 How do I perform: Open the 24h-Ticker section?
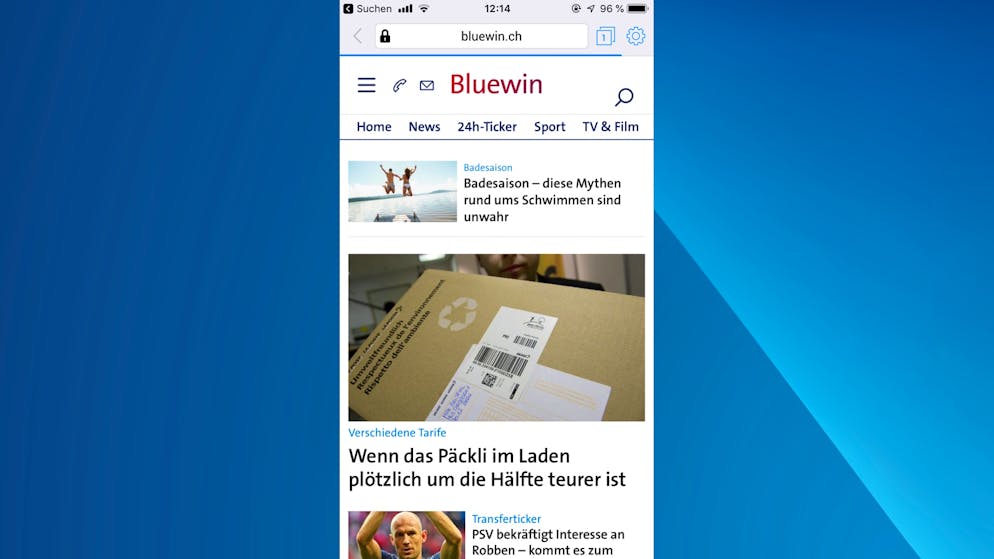[487, 127]
